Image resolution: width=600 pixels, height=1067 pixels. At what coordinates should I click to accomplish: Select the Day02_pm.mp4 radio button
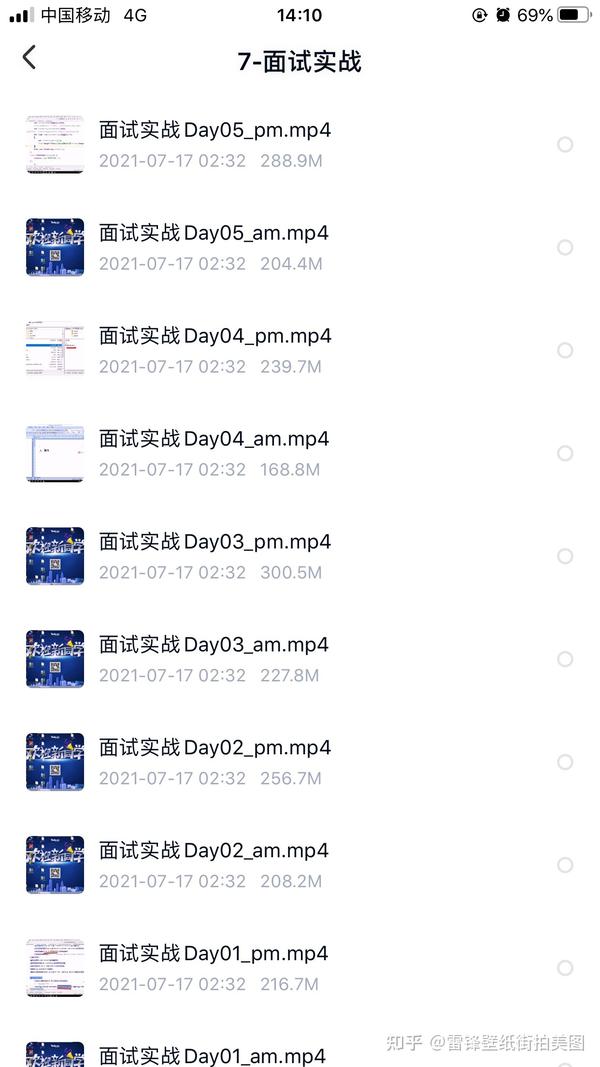pos(565,762)
